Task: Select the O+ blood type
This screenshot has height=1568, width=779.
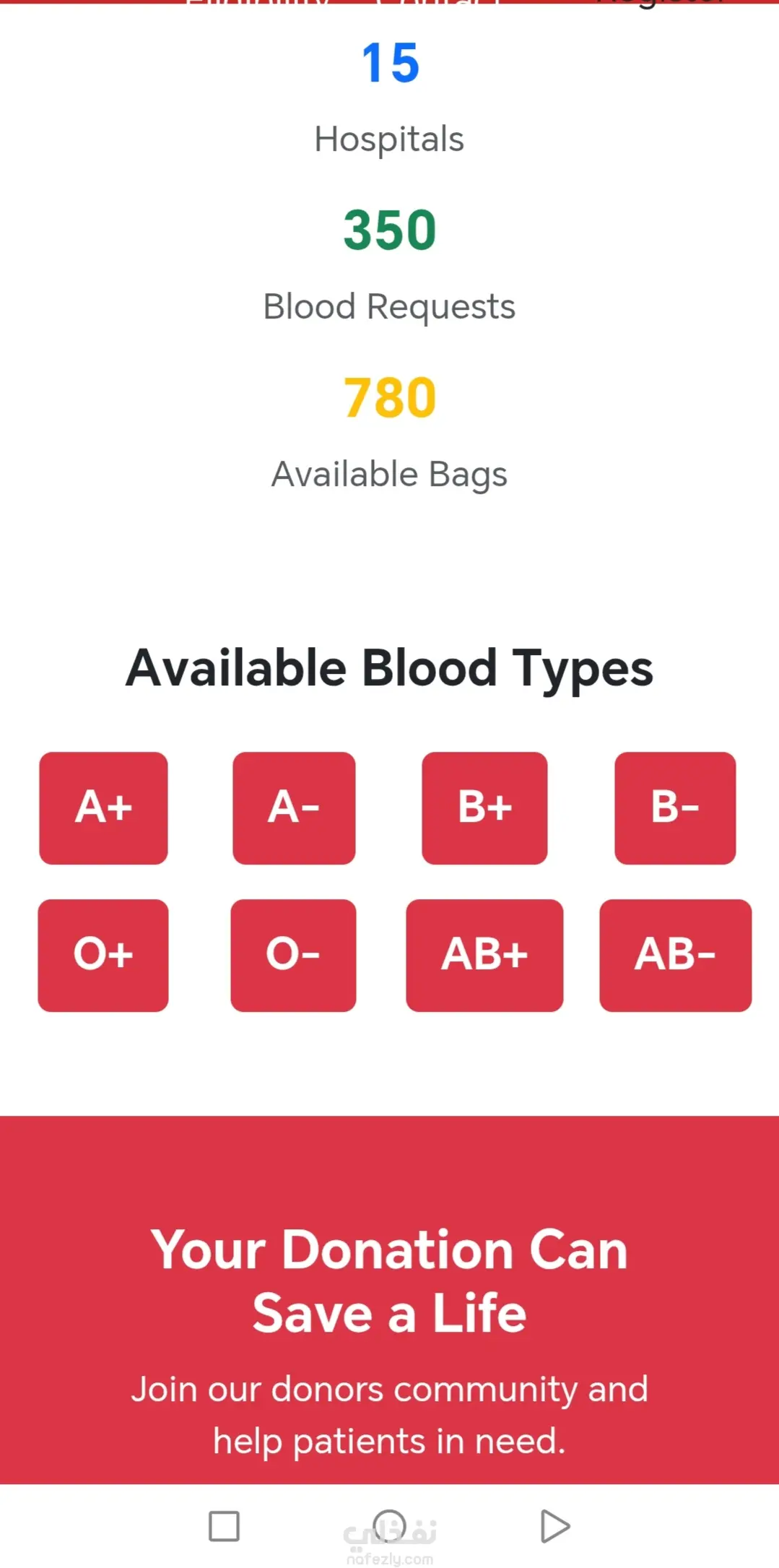Action: coord(103,955)
